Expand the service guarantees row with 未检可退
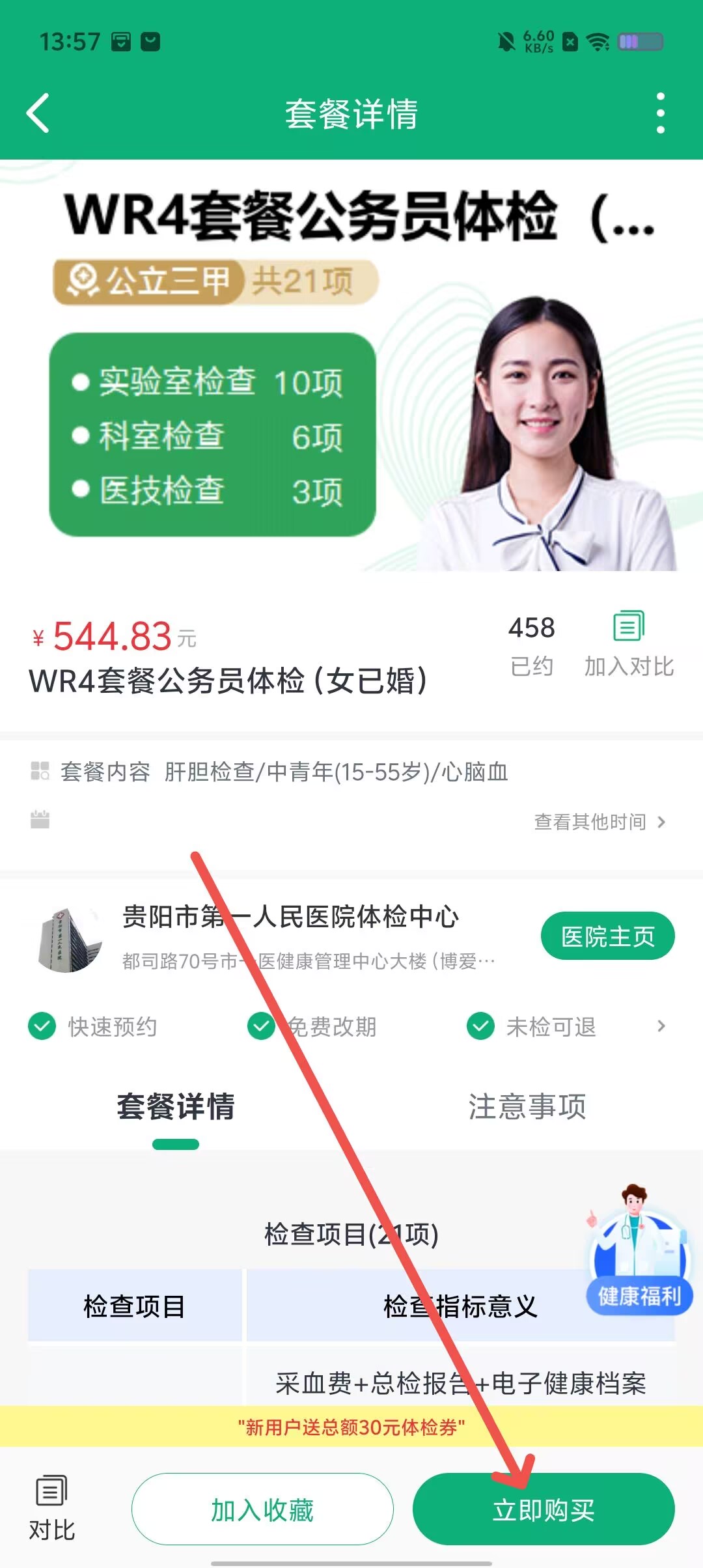 [661, 1026]
